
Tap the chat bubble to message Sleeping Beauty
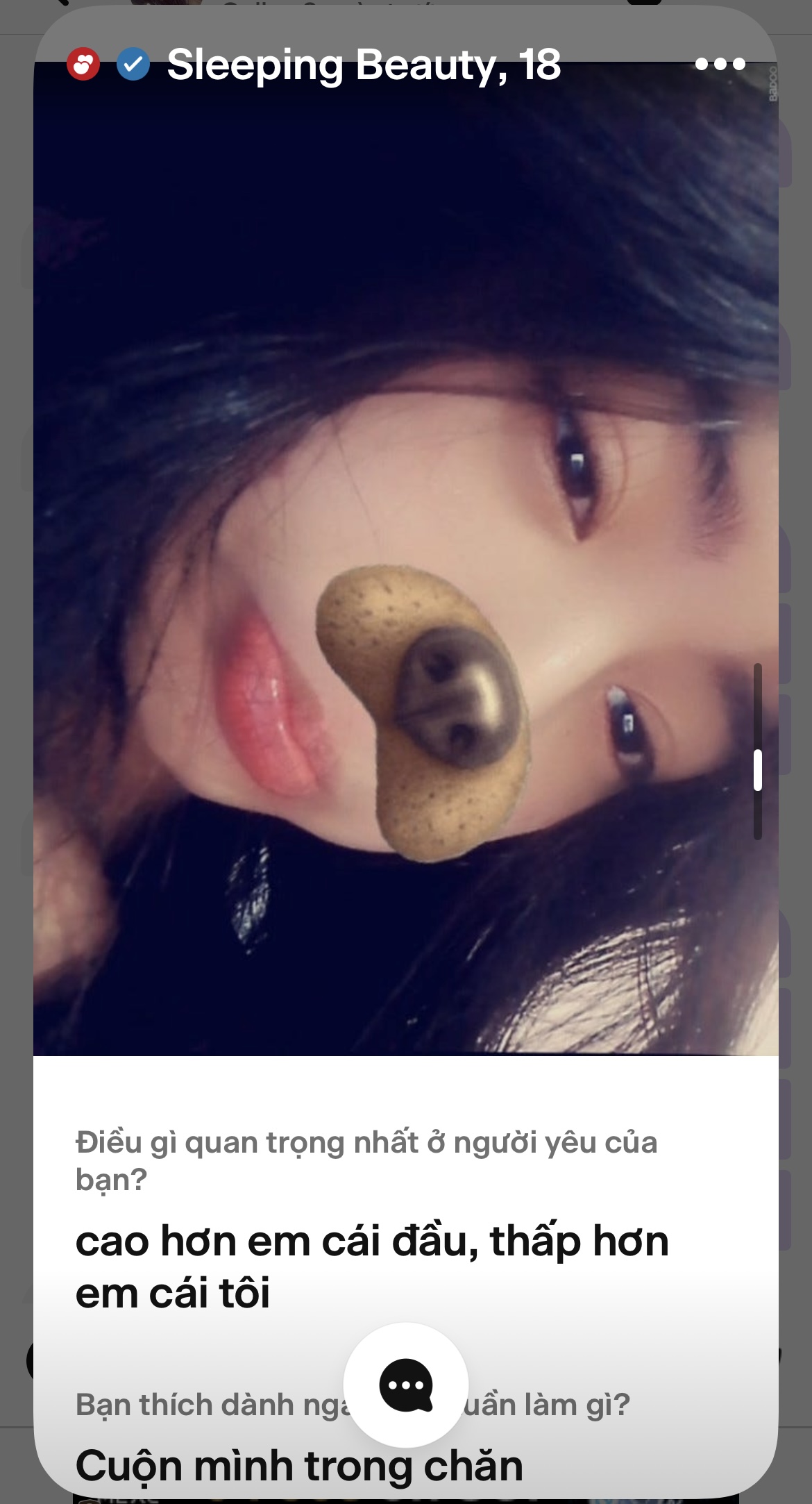click(x=406, y=1385)
